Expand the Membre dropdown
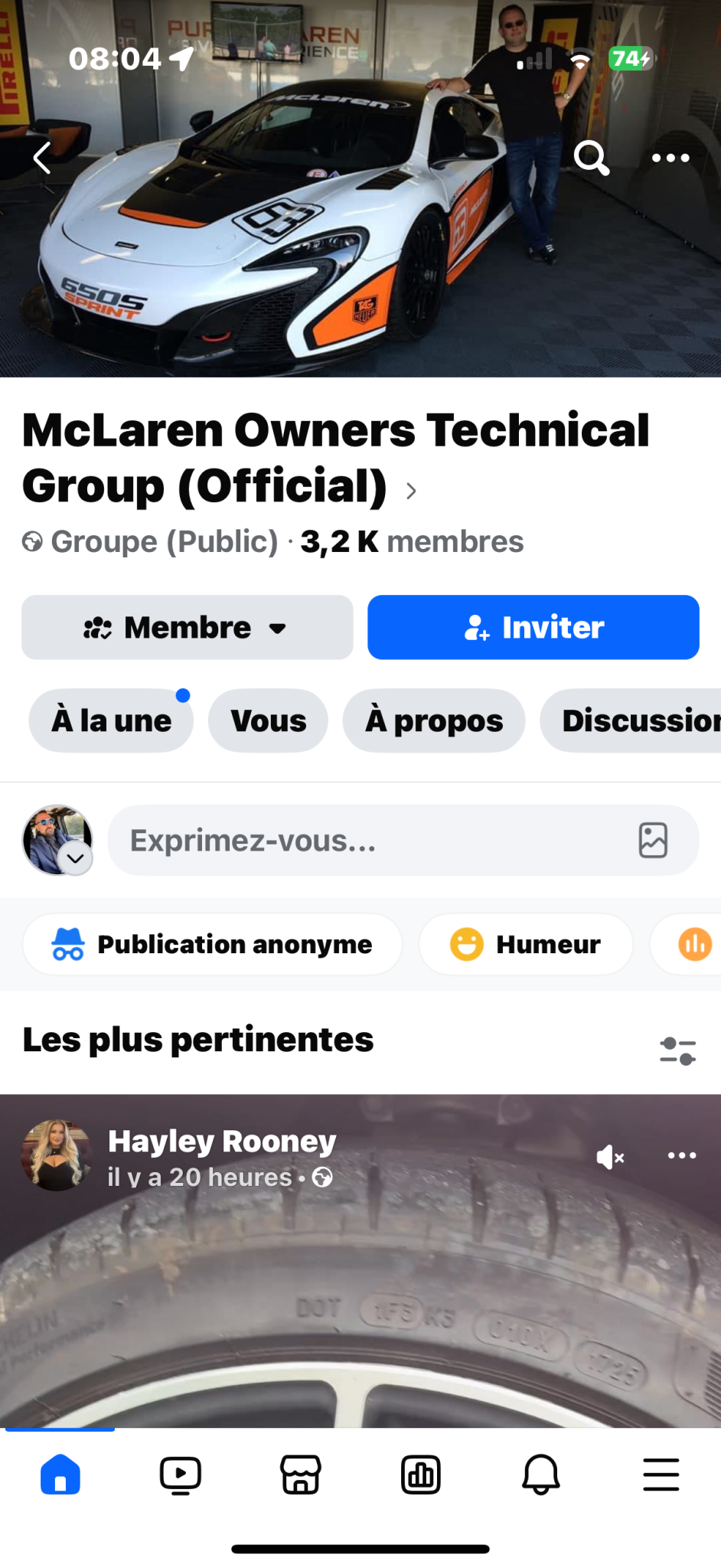The image size is (721, 1568). point(187,628)
